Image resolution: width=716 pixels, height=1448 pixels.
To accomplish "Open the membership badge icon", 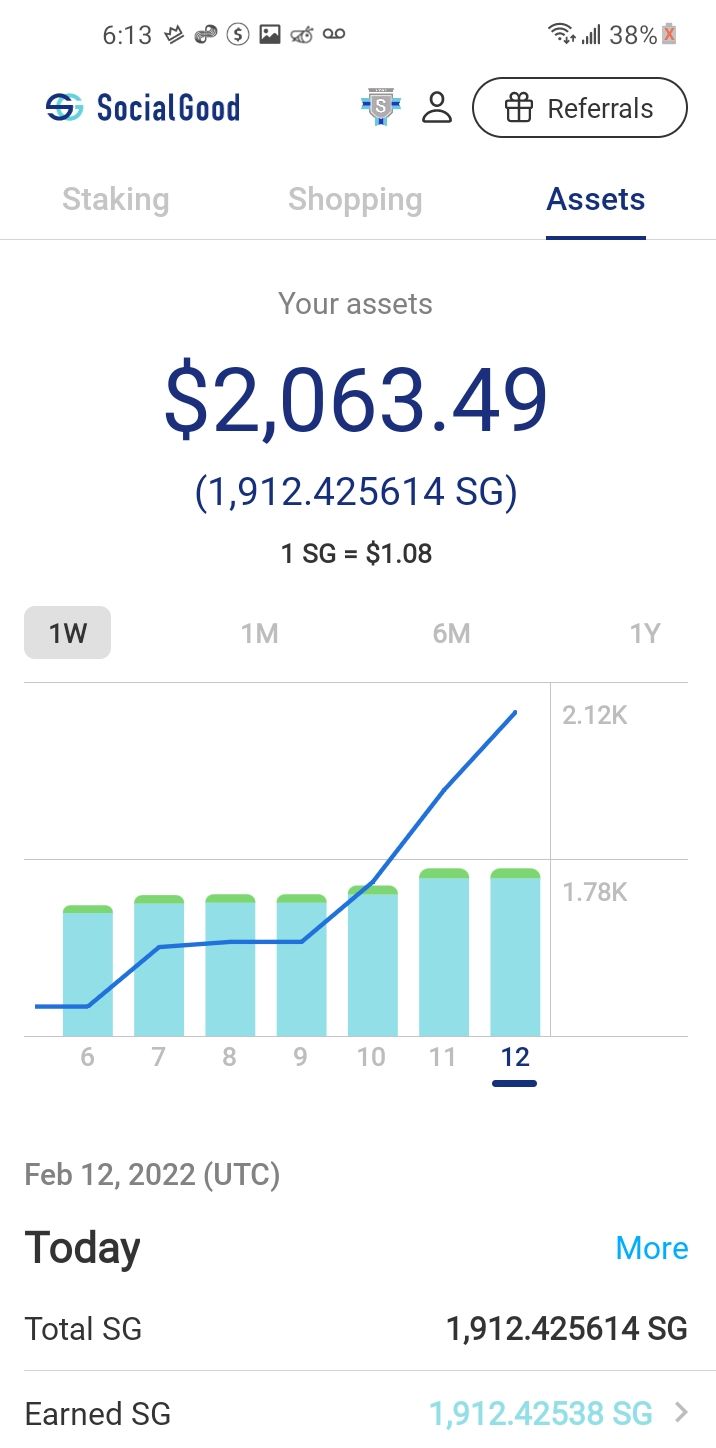I will (380, 107).
